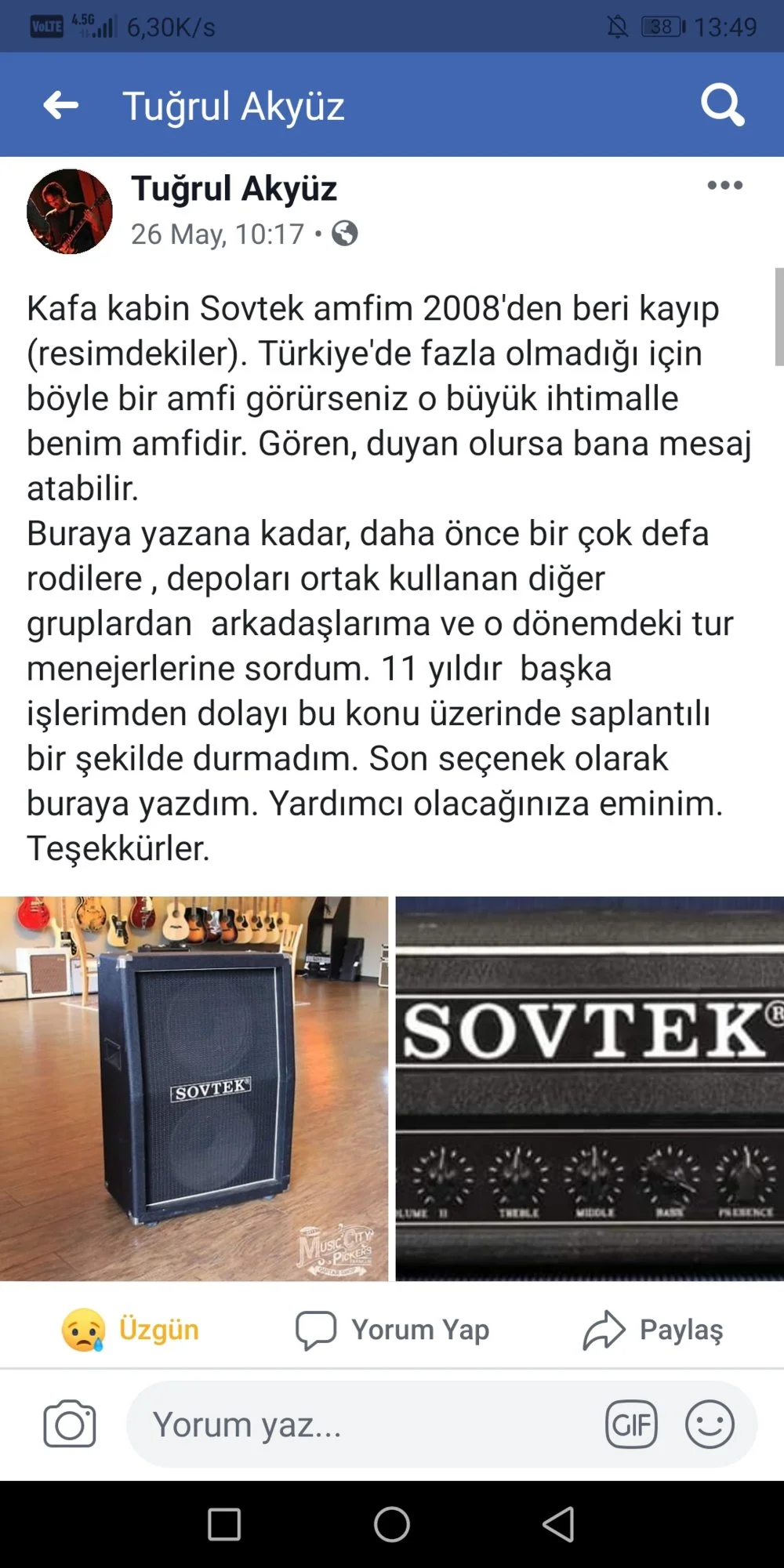Tap the system home button
Image resolution: width=784 pixels, height=1568 pixels.
pyautogui.click(x=392, y=1525)
